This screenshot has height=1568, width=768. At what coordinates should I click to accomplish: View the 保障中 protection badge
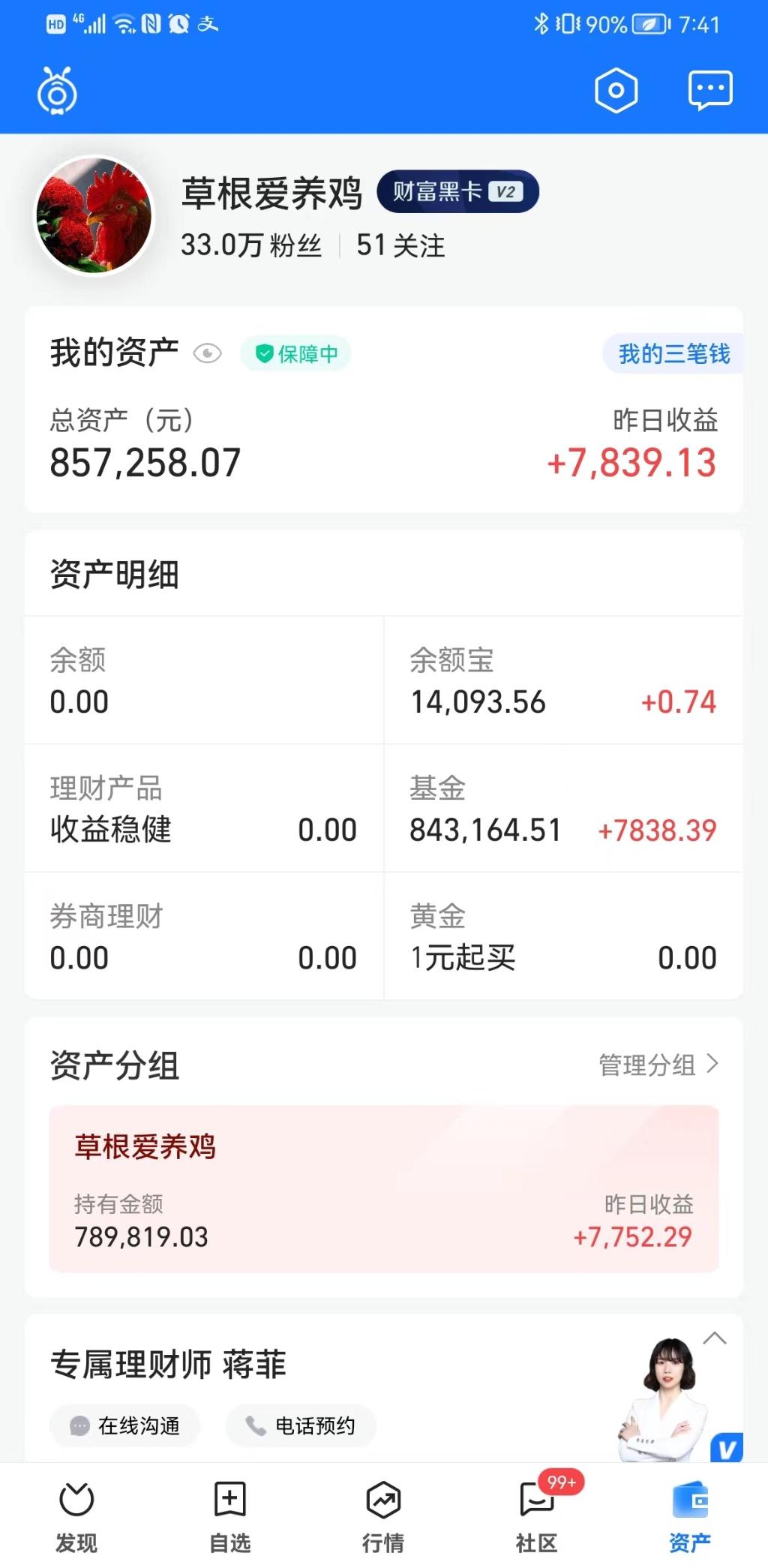tap(296, 353)
